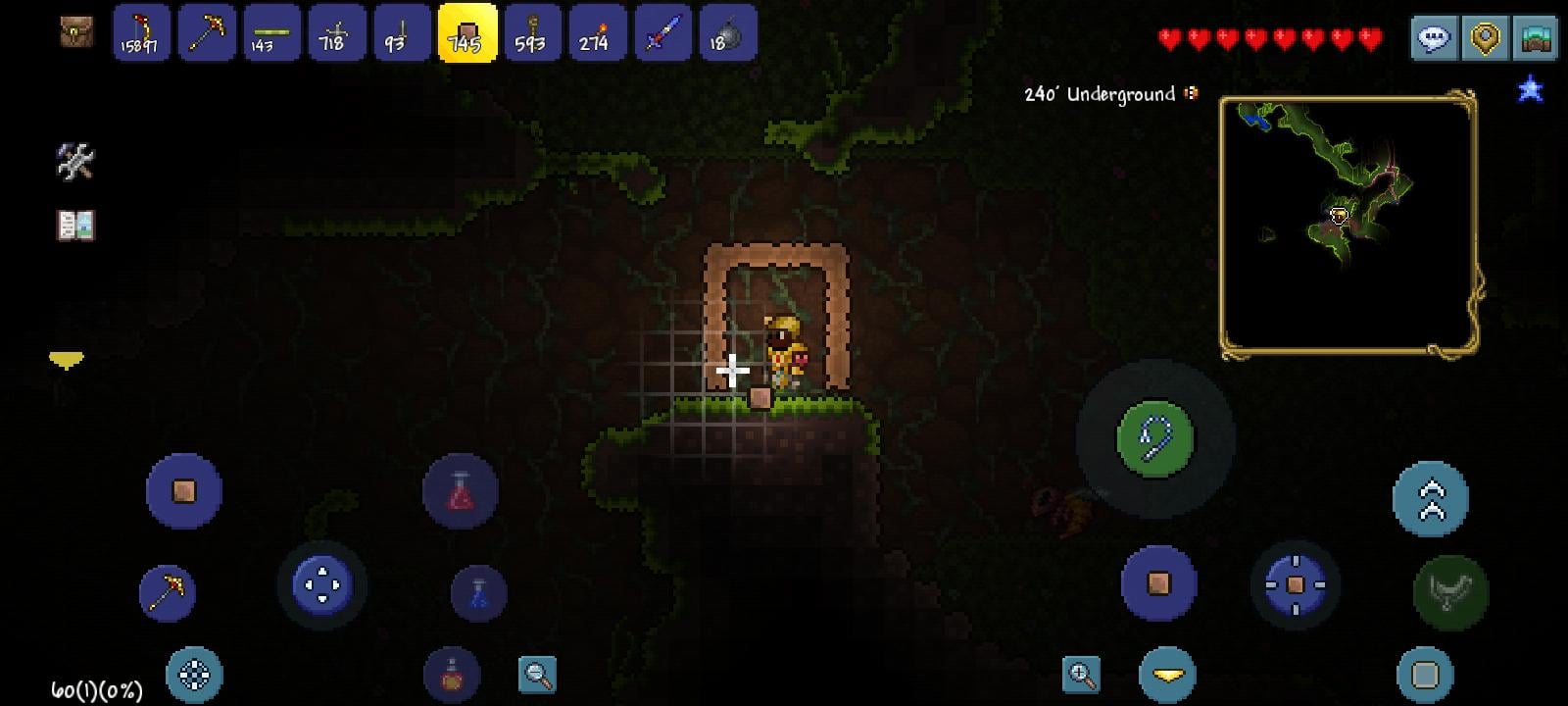Image resolution: width=1568 pixels, height=706 pixels.
Task: Select the bomb hotbar slot with 18
Action: 726,34
